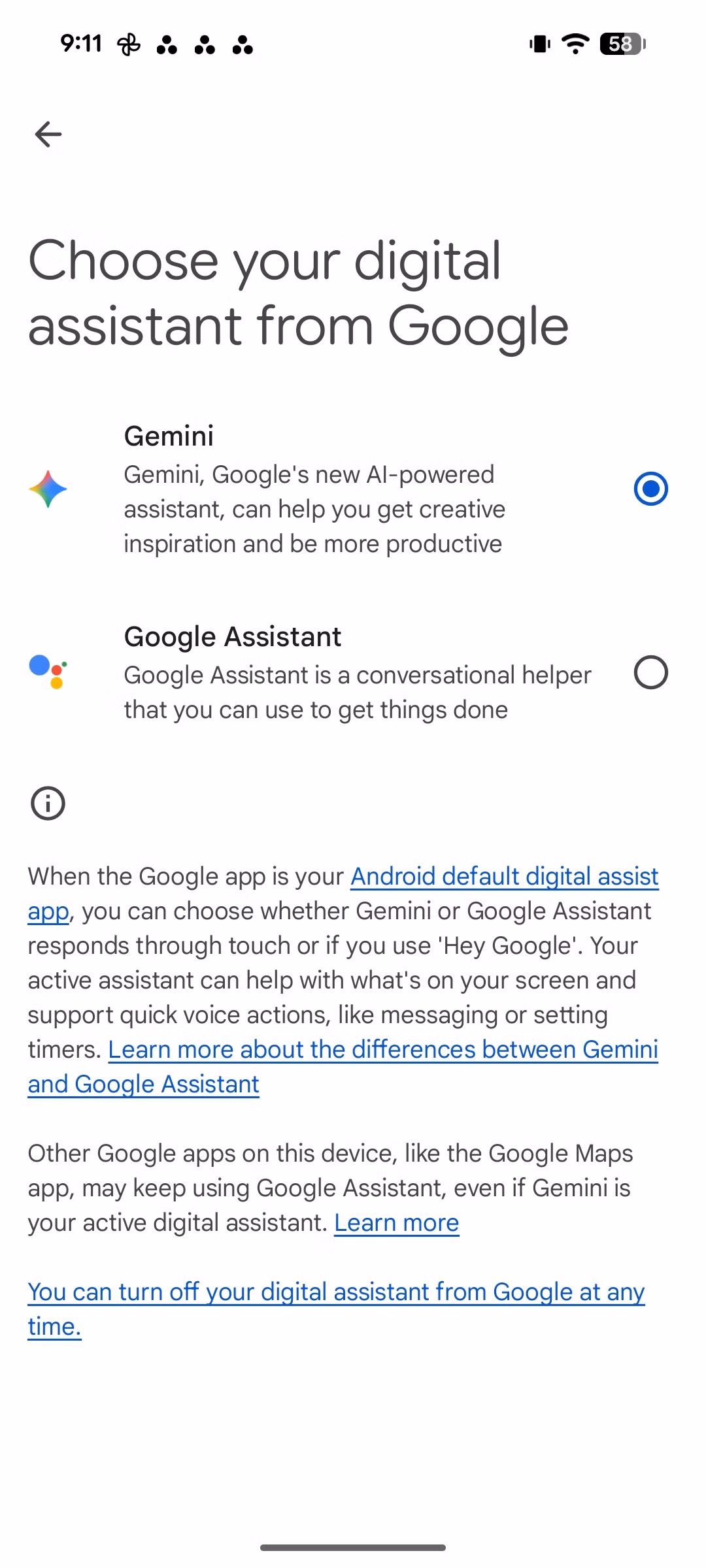
Task: Select the Gemini radio button
Action: 650,489
